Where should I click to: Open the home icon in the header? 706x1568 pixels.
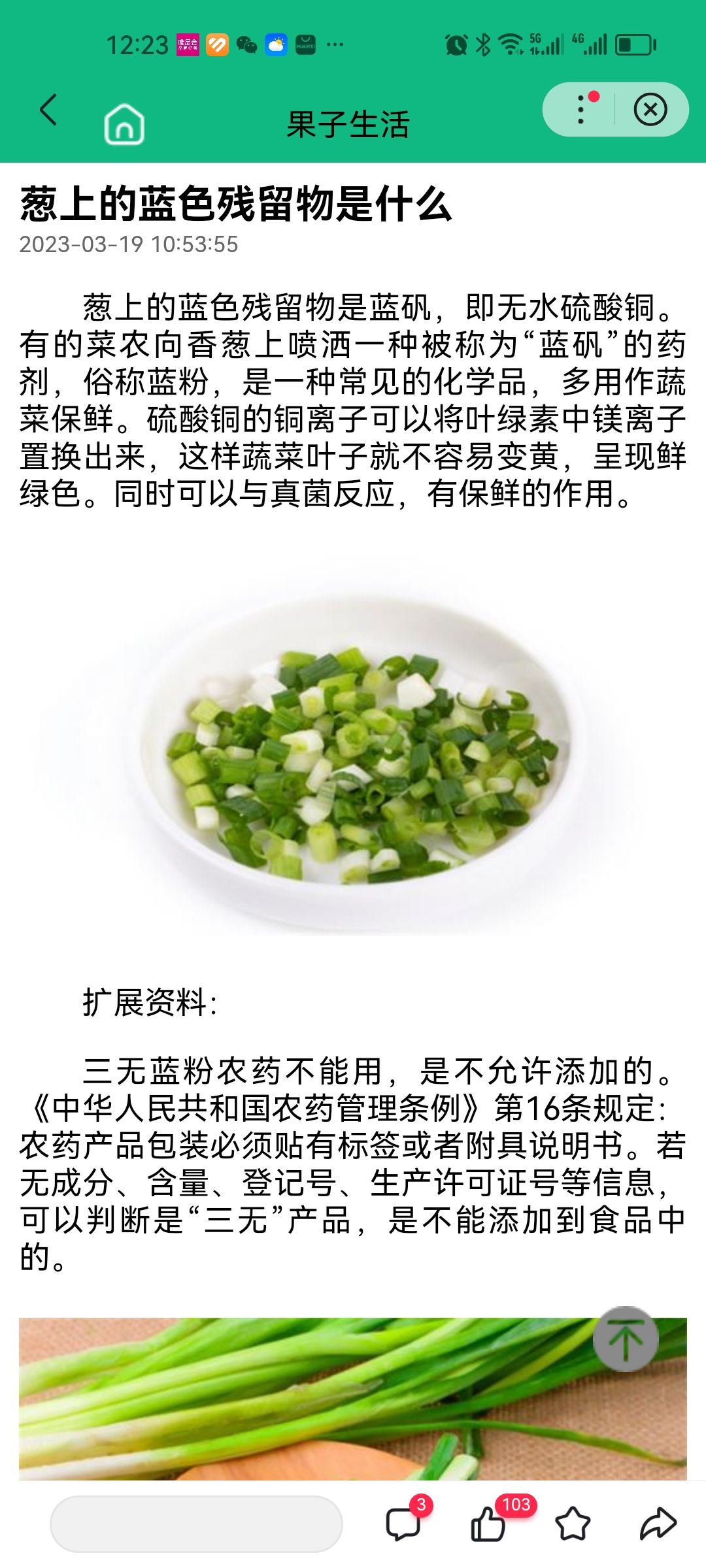click(124, 123)
